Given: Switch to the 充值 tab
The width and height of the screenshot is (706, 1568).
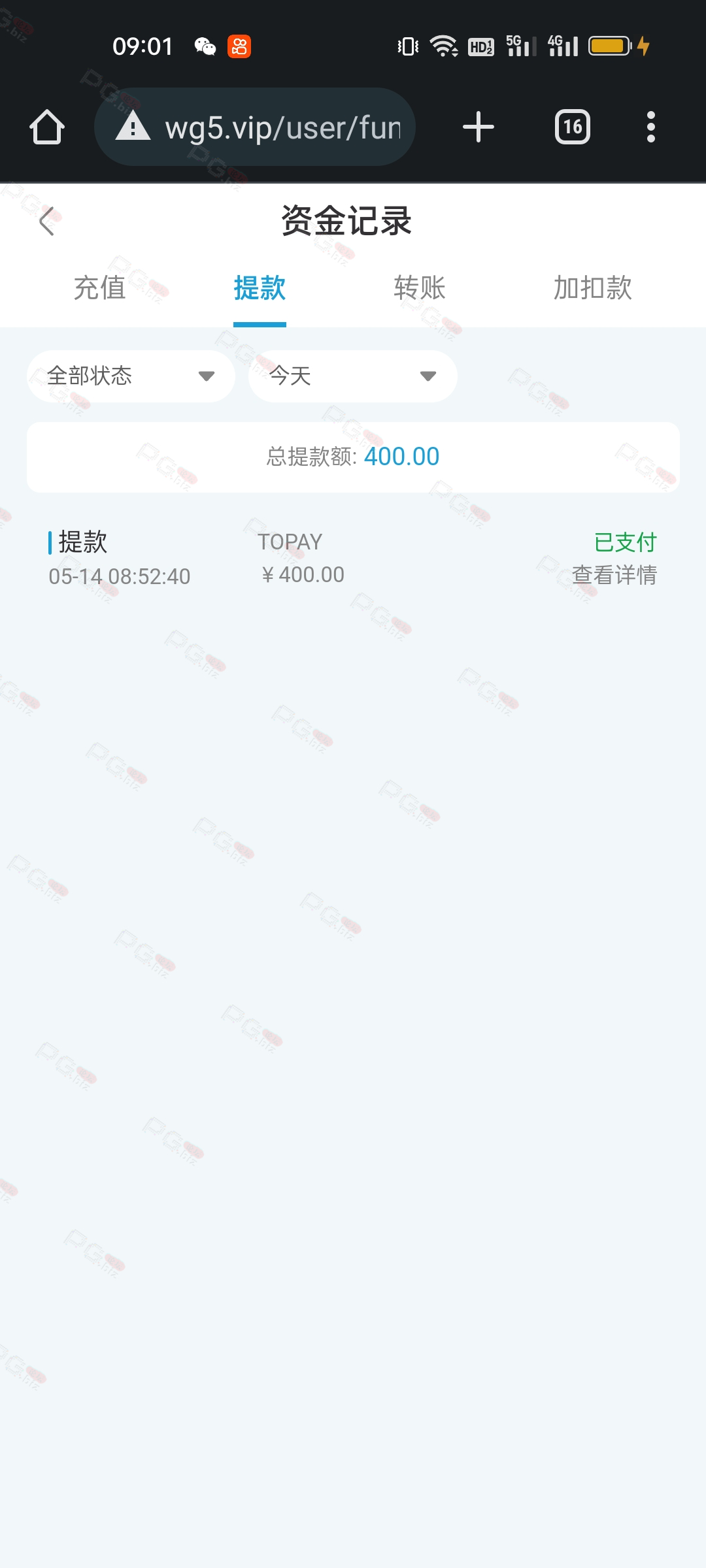Looking at the screenshot, I should pyautogui.click(x=99, y=288).
